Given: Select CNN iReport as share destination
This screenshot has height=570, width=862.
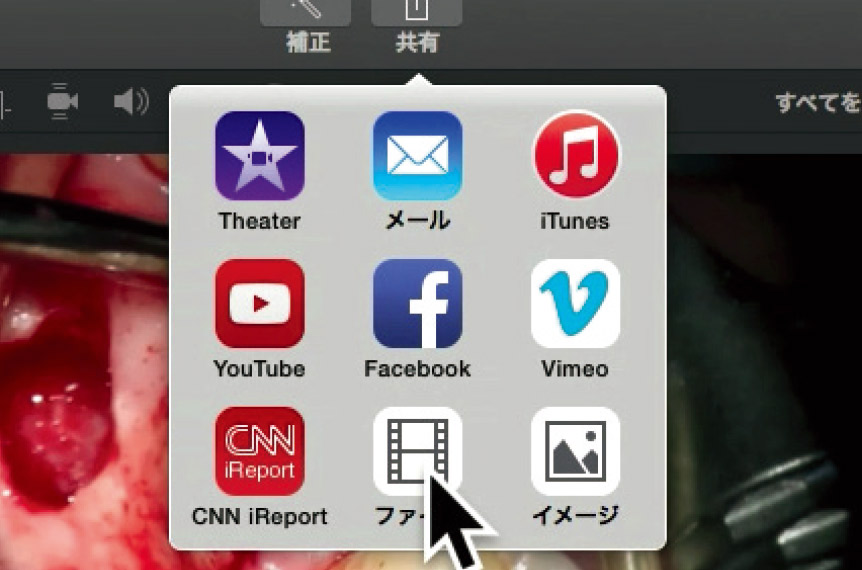Looking at the screenshot, I should 259,452.
